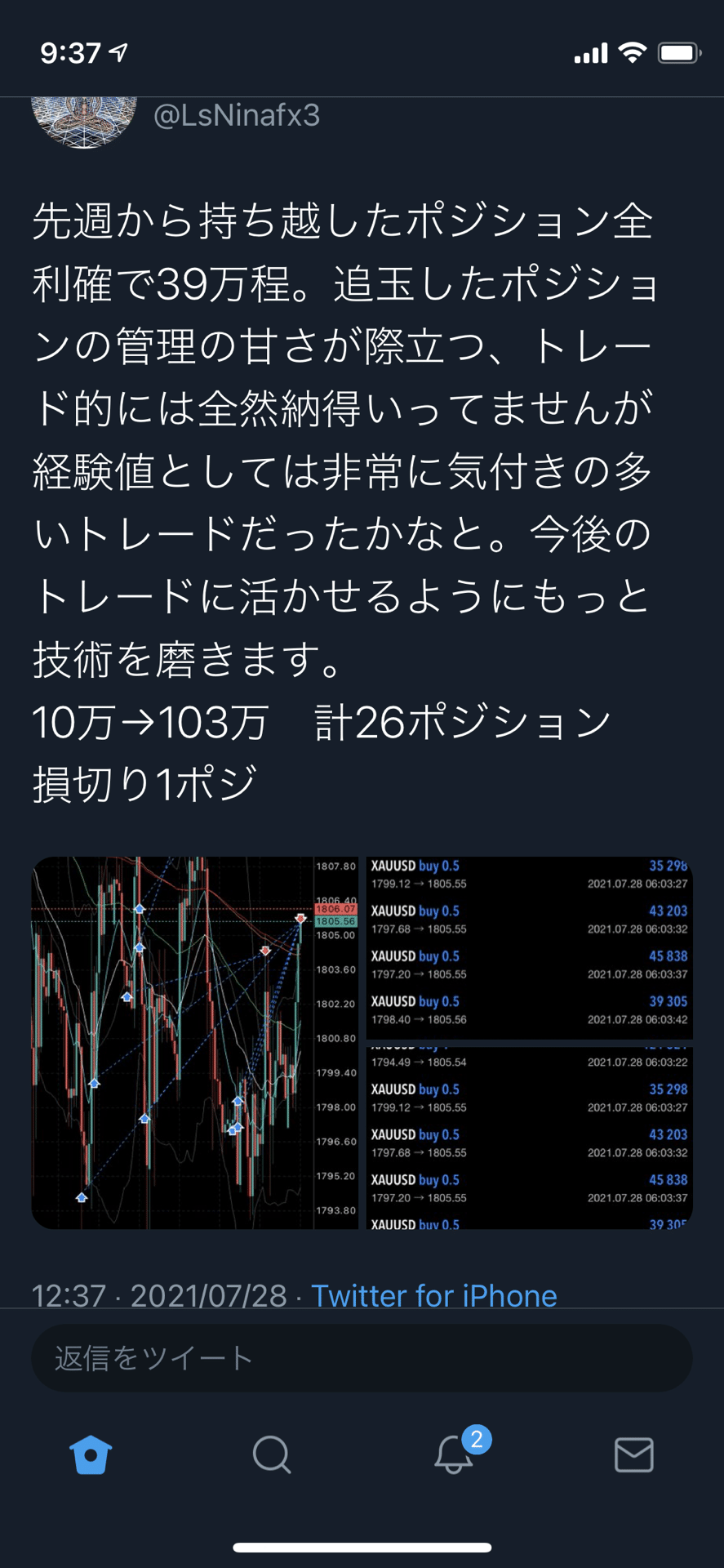The image size is (724, 1568).
Task: Open the candlestick chart image
Action: 195,1042
